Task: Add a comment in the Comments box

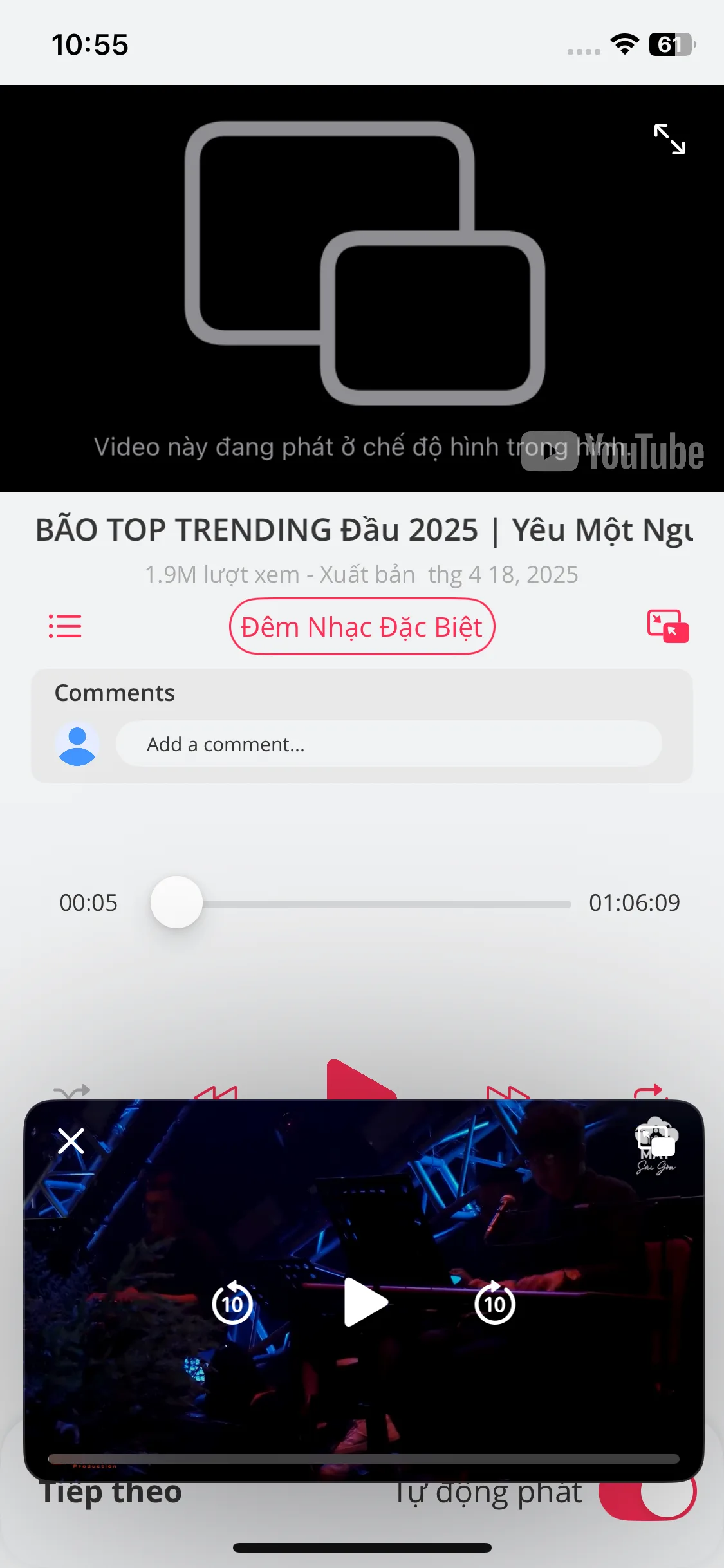Action: tap(388, 744)
